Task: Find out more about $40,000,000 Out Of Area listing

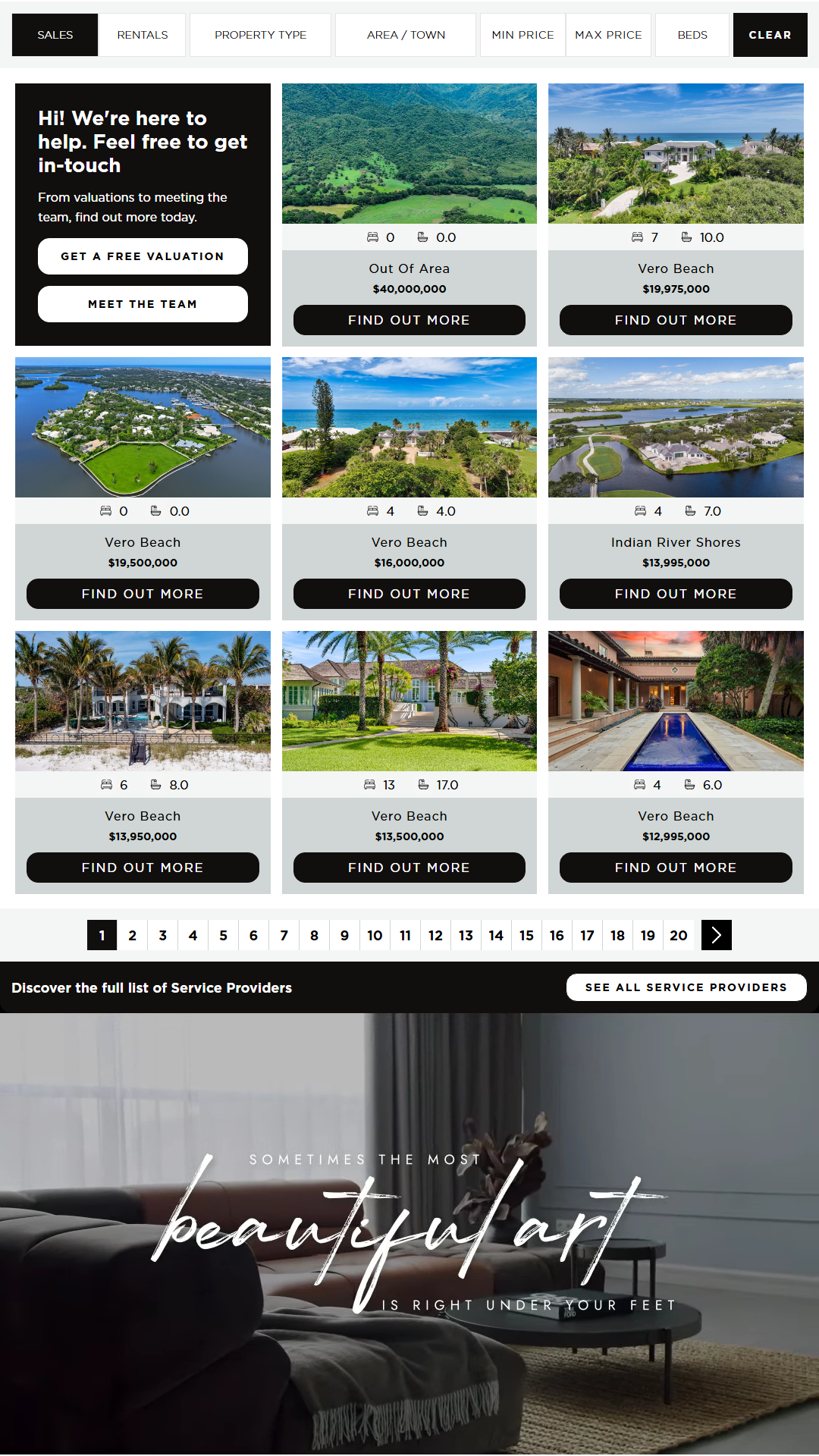Action: tap(409, 320)
